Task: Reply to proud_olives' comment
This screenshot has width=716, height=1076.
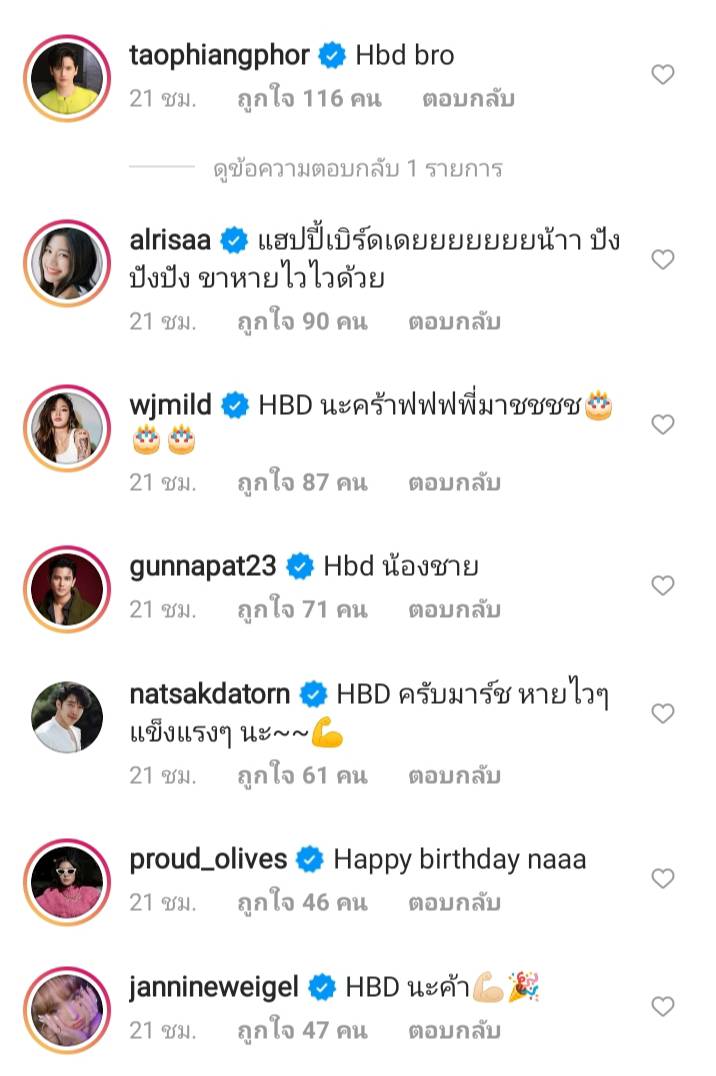Action: (x=453, y=902)
